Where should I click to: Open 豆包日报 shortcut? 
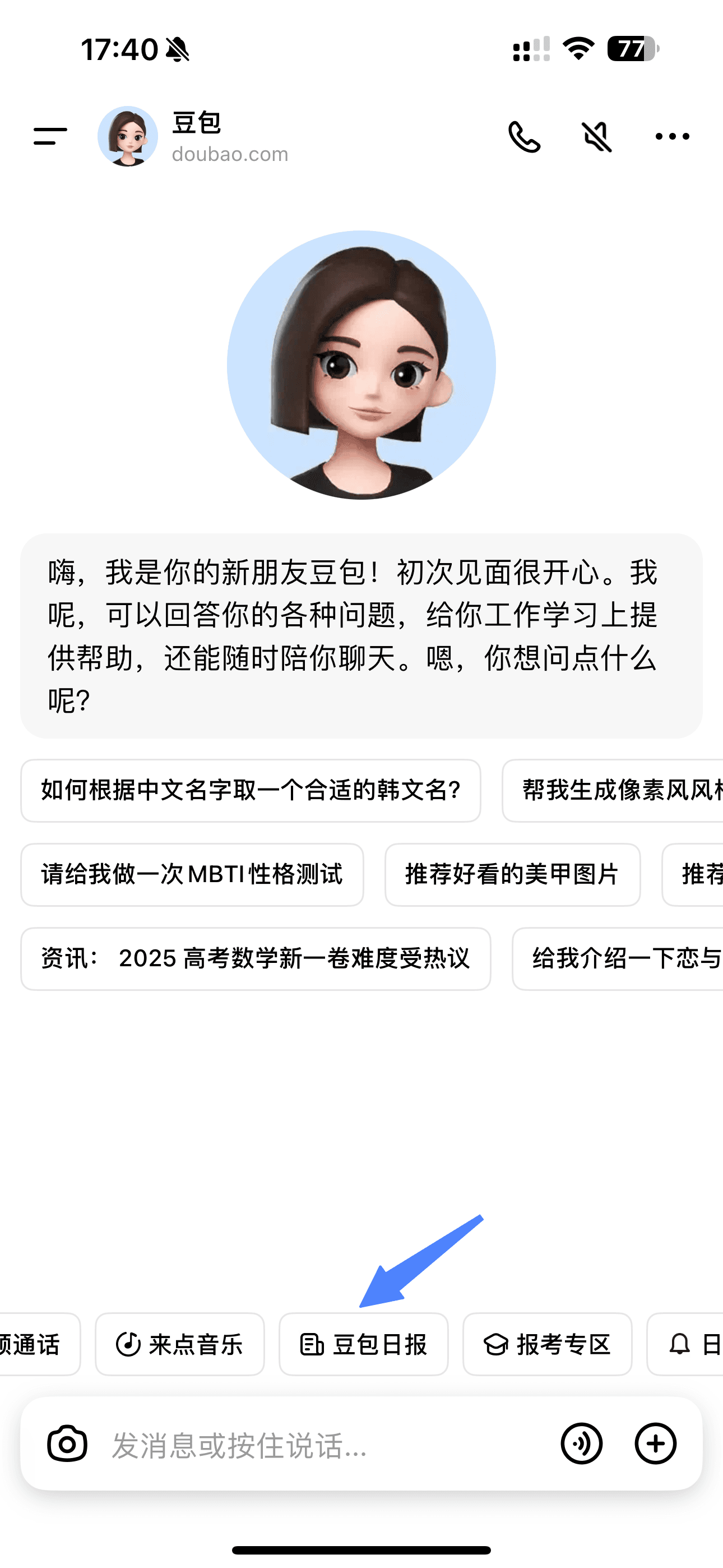[x=363, y=1345]
